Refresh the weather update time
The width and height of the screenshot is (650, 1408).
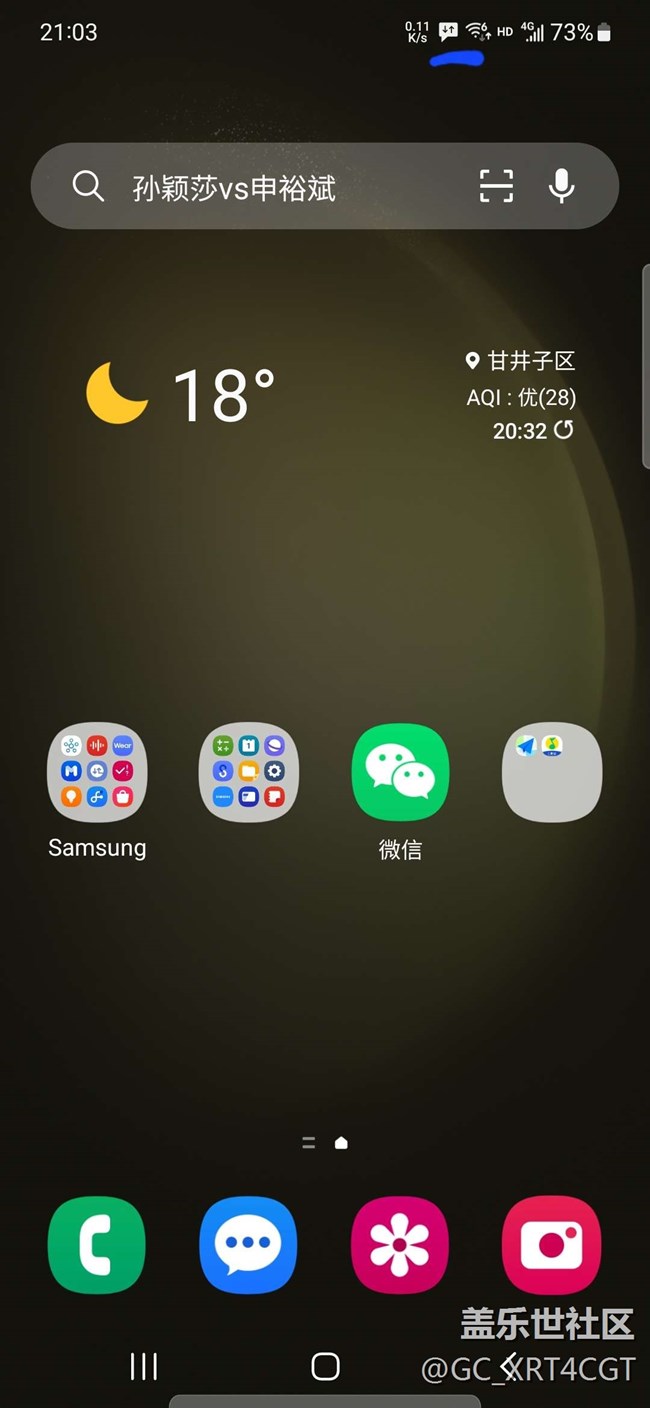(x=564, y=430)
